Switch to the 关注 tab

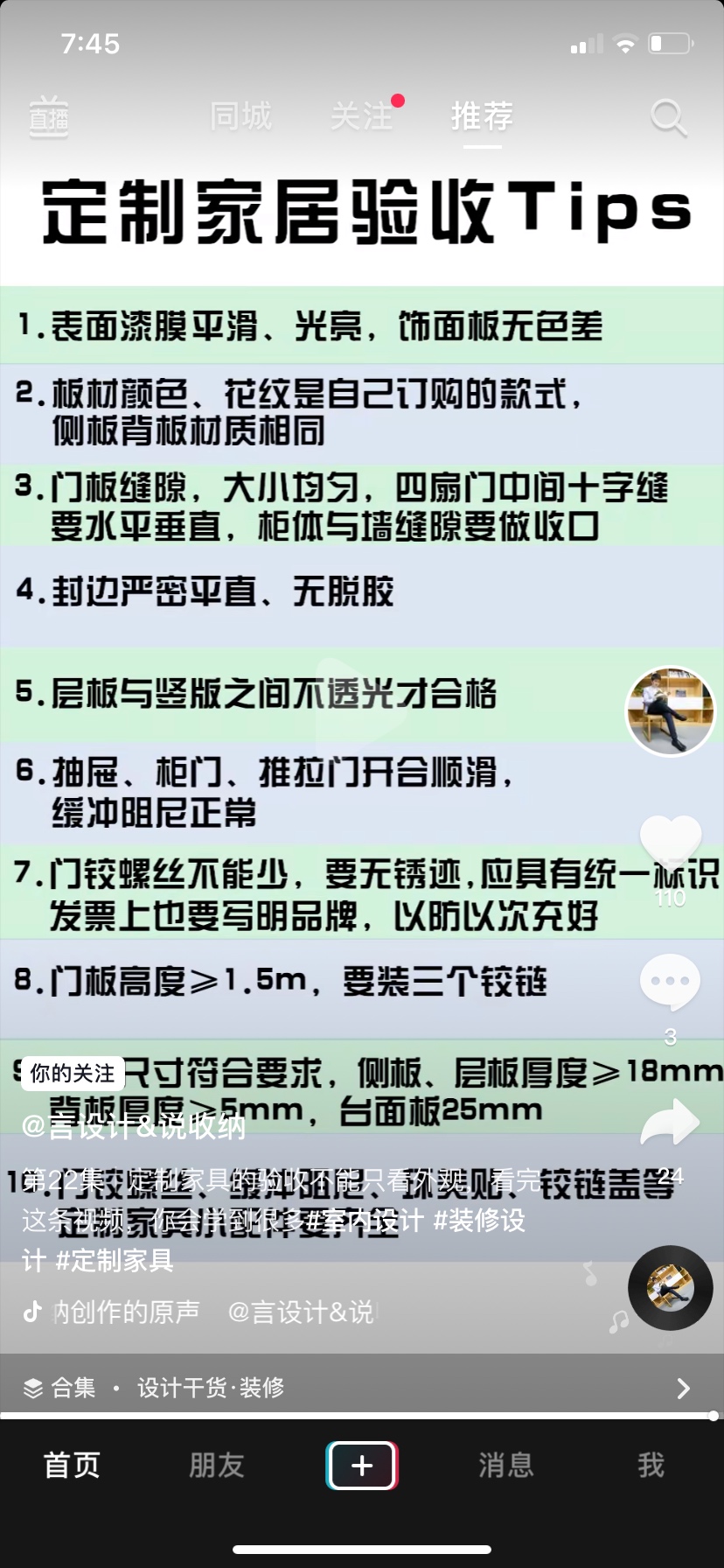[361, 115]
